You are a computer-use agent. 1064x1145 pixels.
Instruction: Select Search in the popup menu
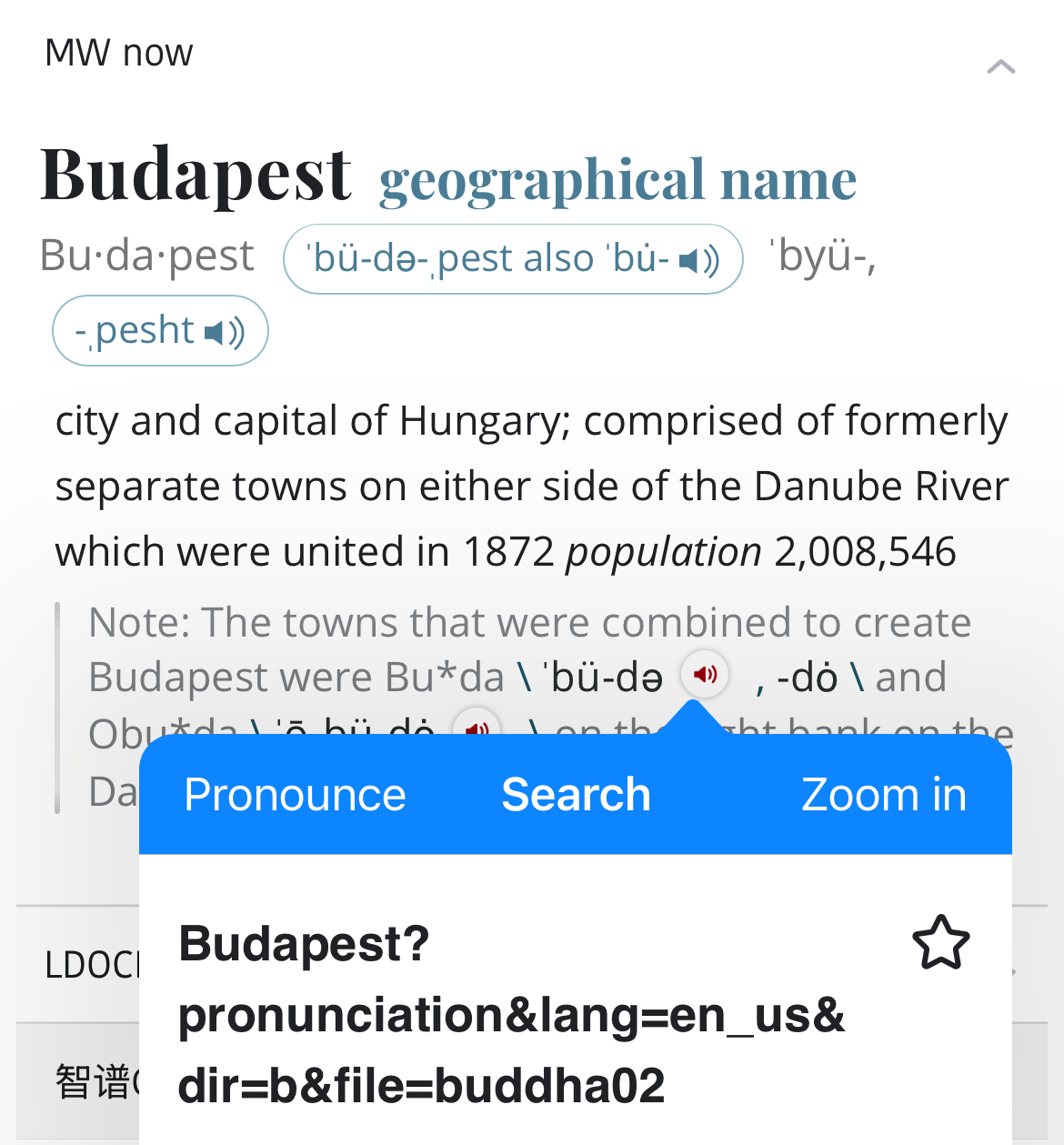576,795
